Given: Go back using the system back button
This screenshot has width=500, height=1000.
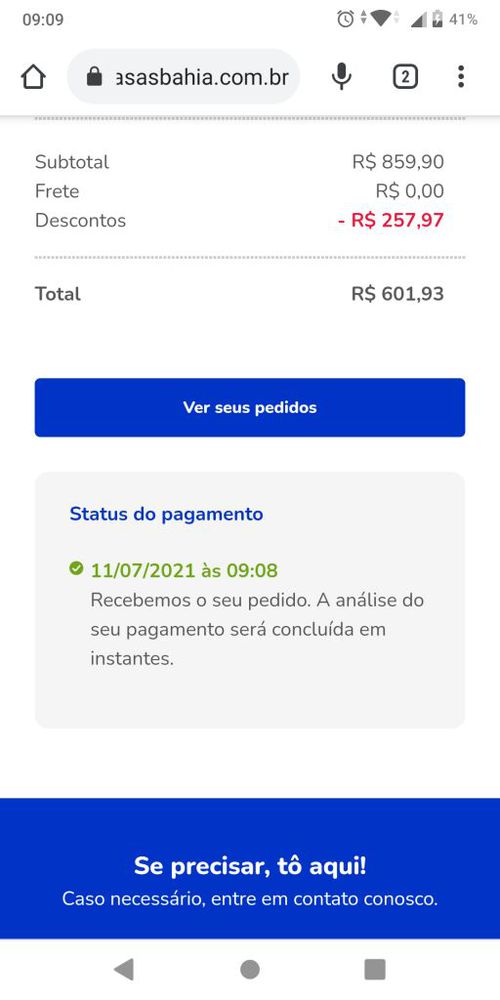Looking at the screenshot, I should 124,969.
